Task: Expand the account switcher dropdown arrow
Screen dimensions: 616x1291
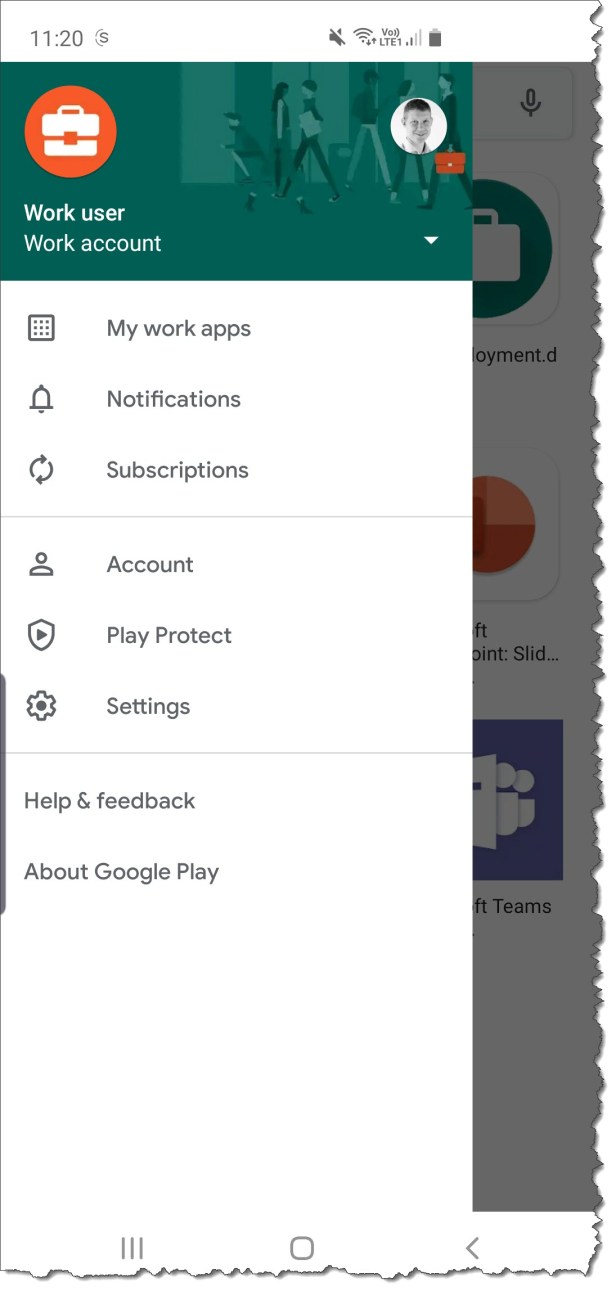Action: coord(431,241)
